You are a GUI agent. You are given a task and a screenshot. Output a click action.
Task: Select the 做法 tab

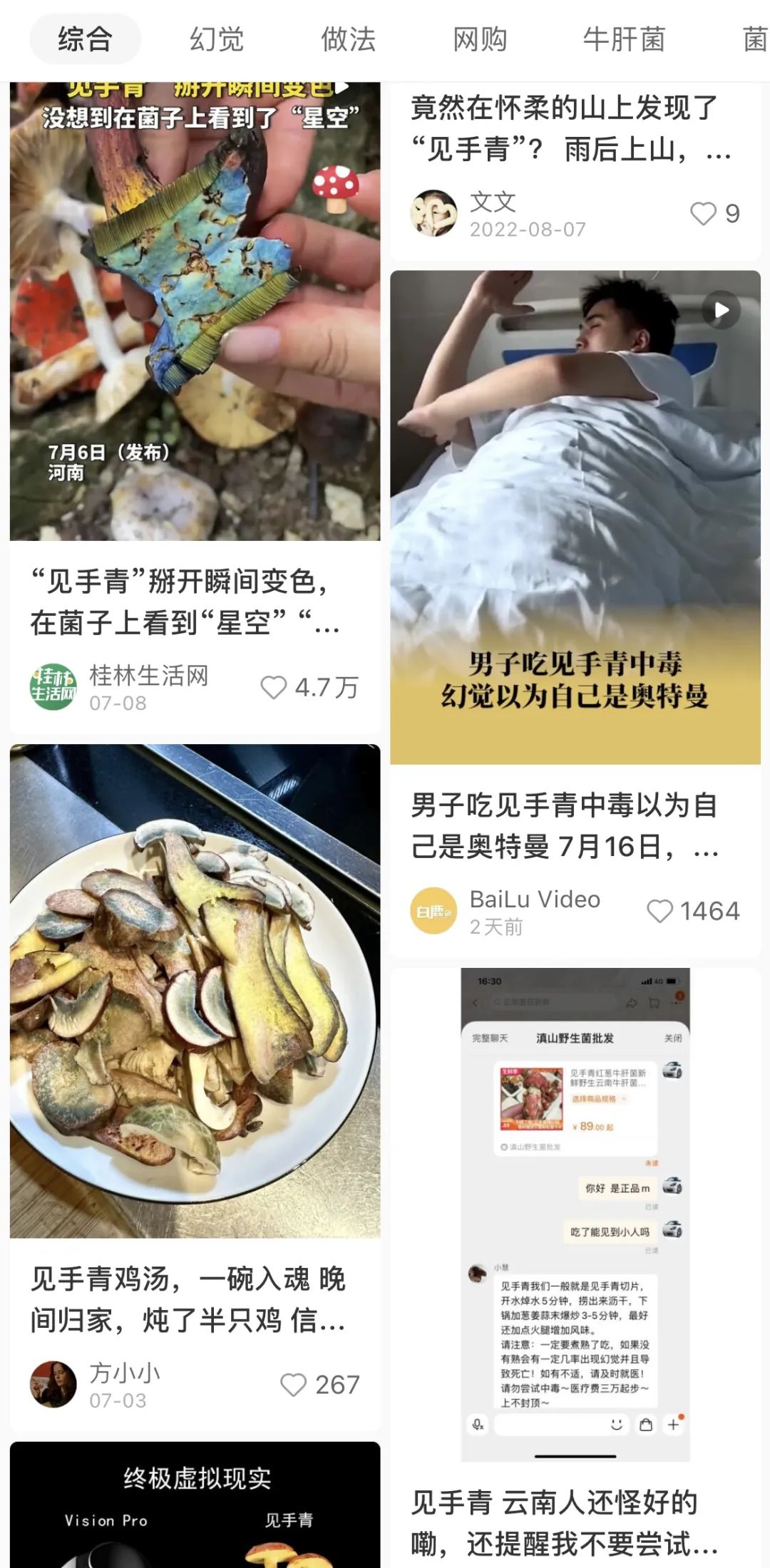pos(349,39)
